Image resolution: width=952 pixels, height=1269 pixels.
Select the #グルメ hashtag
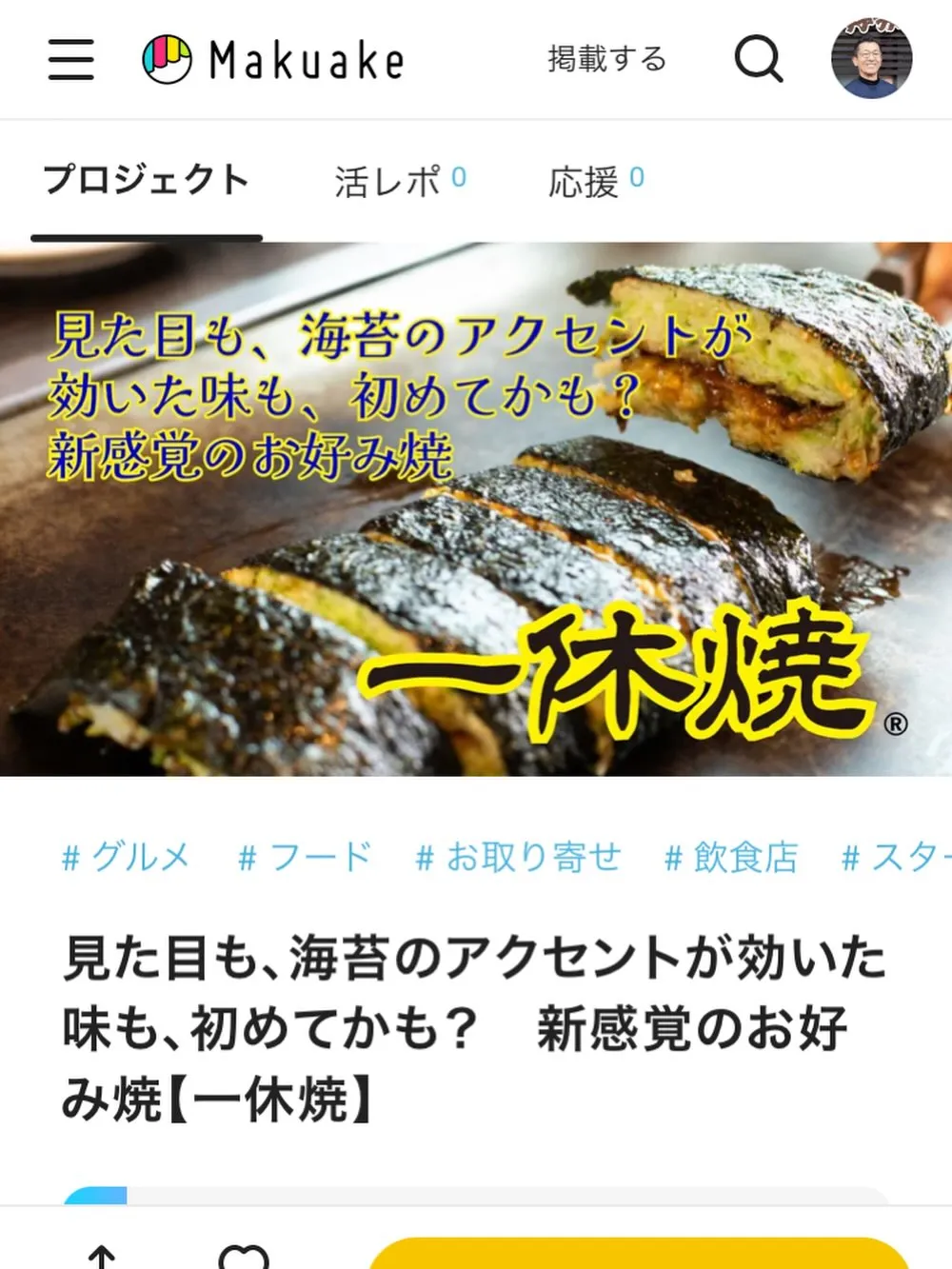(126, 858)
